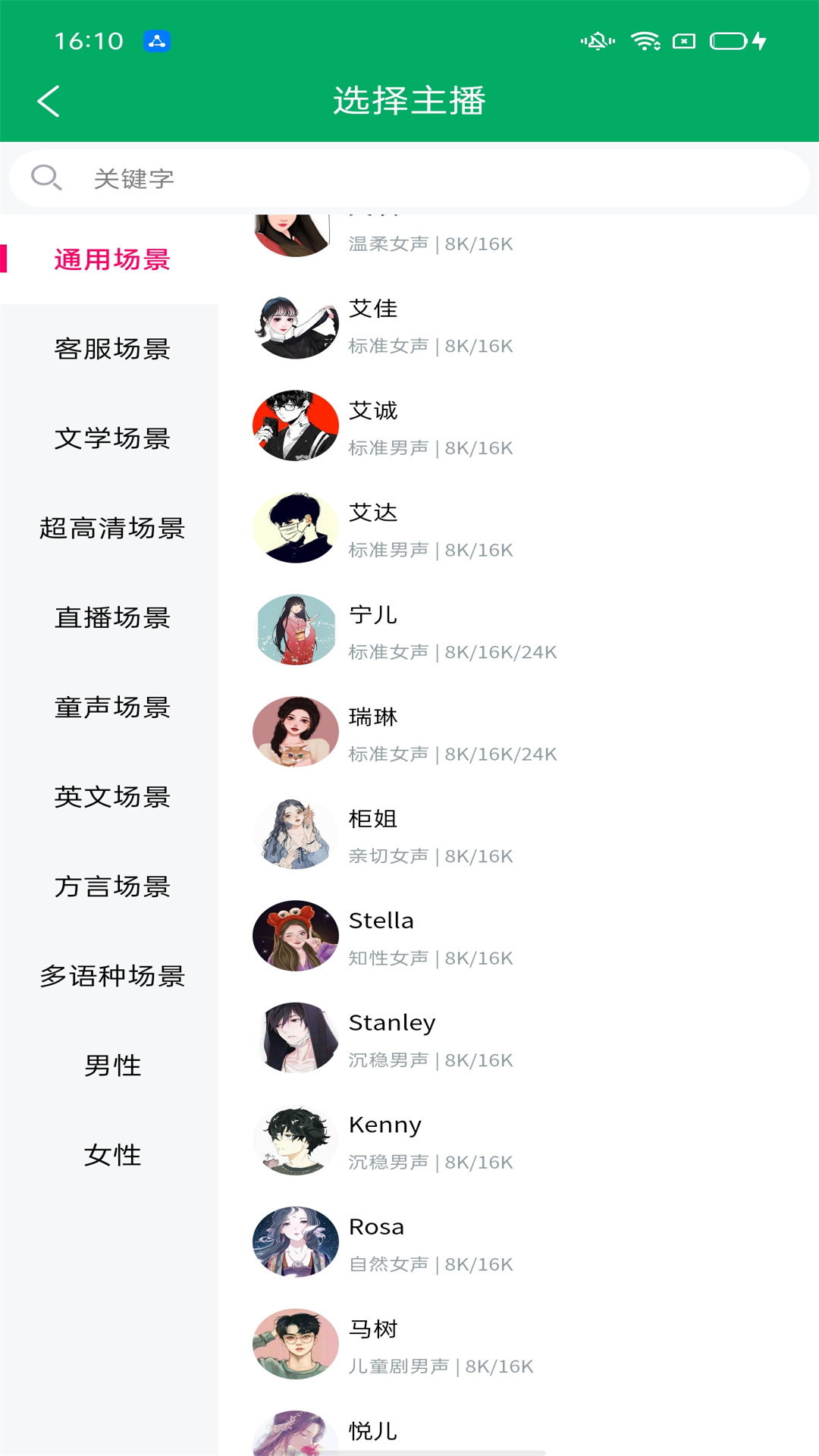The image size is (819, 1456).
Task: Open the 多语种场景 category
Action: [112, 977]
